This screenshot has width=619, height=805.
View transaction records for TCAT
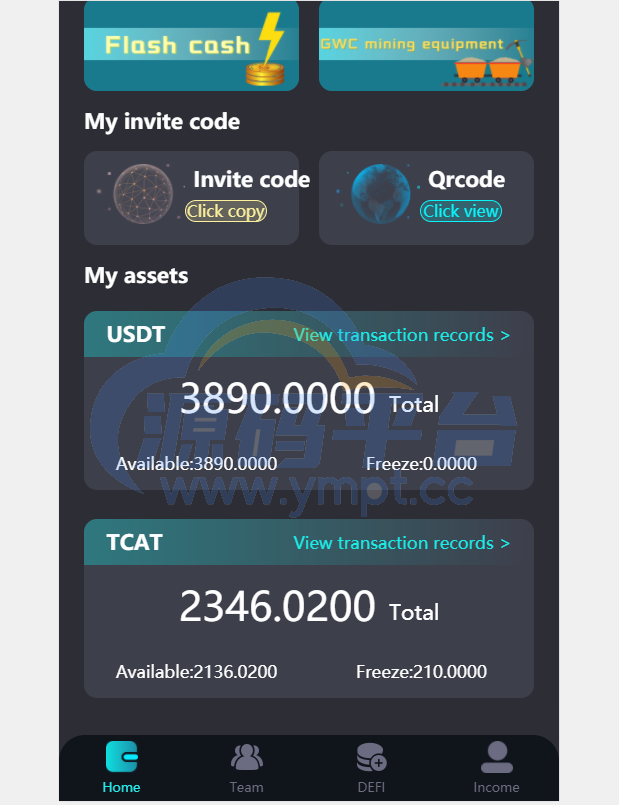point(401,543)
